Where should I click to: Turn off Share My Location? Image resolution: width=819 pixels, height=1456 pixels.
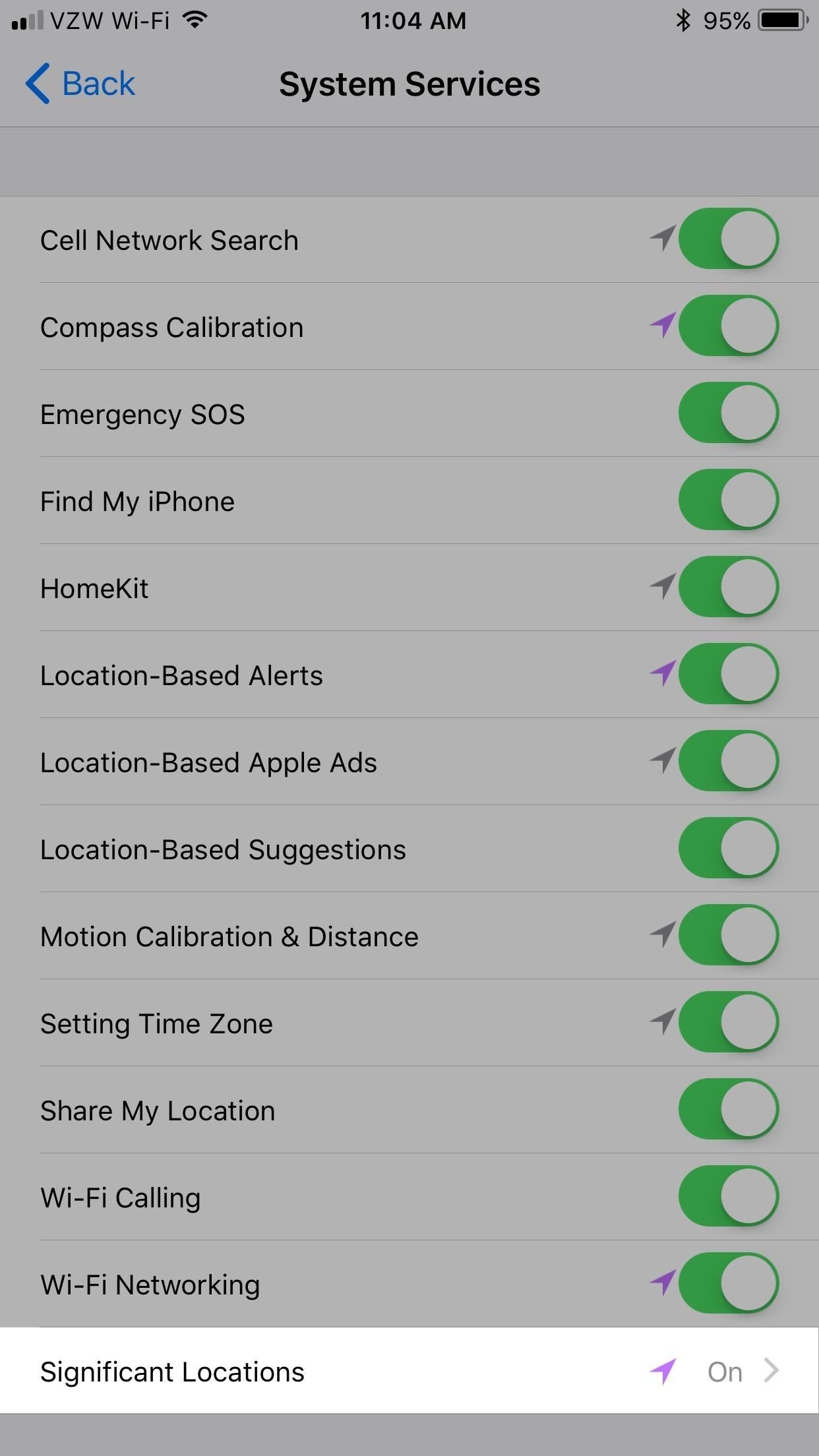pos(728,1109)
